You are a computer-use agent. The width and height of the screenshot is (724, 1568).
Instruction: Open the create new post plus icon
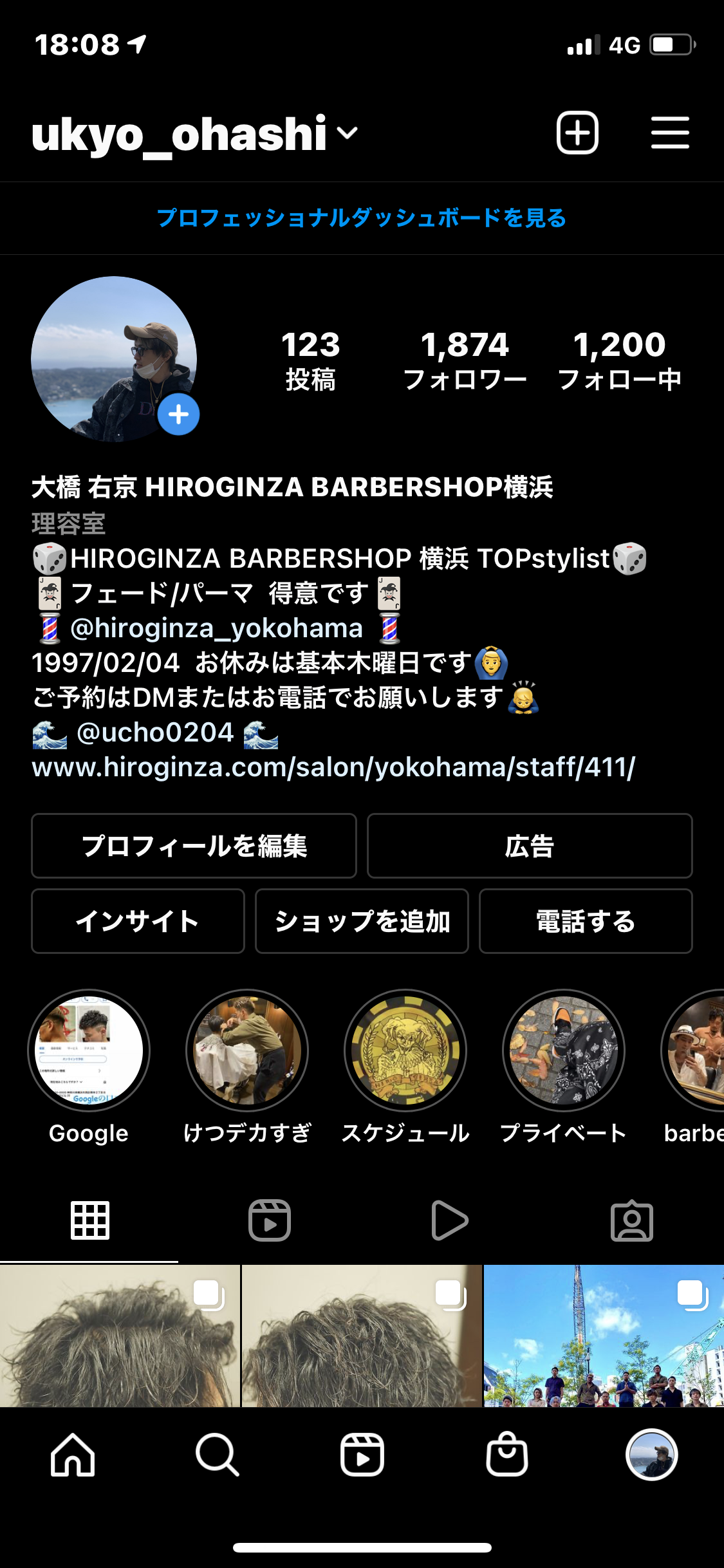577,133
